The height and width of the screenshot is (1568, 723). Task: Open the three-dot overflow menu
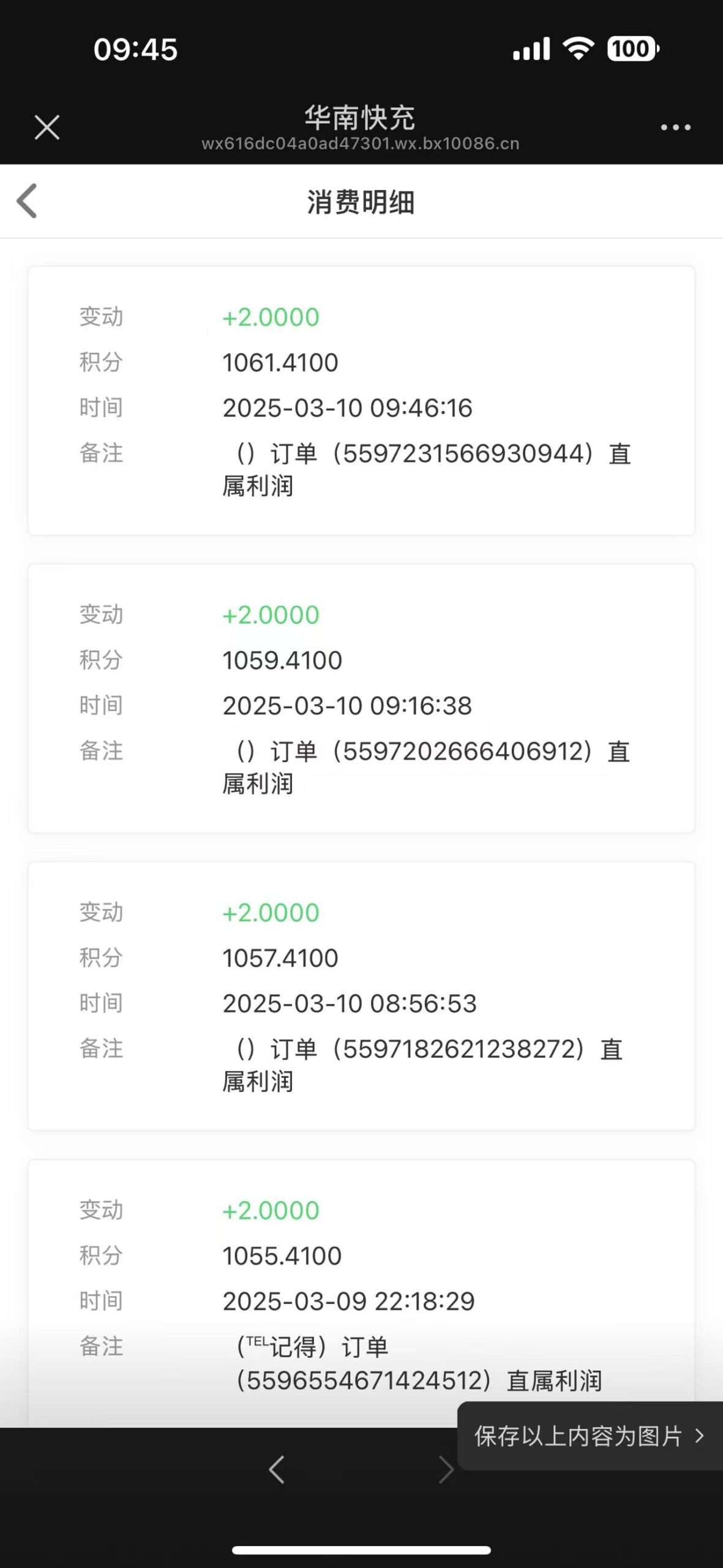675,127
